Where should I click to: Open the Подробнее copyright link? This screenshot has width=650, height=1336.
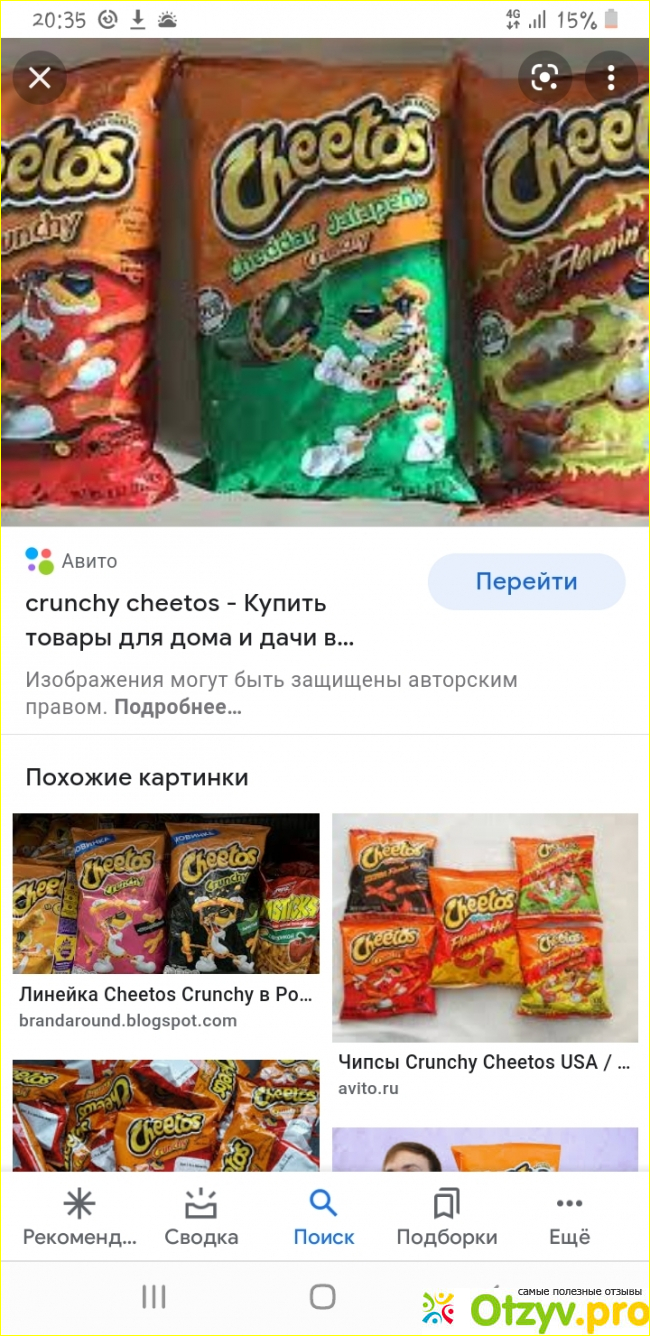pos(178,707)
